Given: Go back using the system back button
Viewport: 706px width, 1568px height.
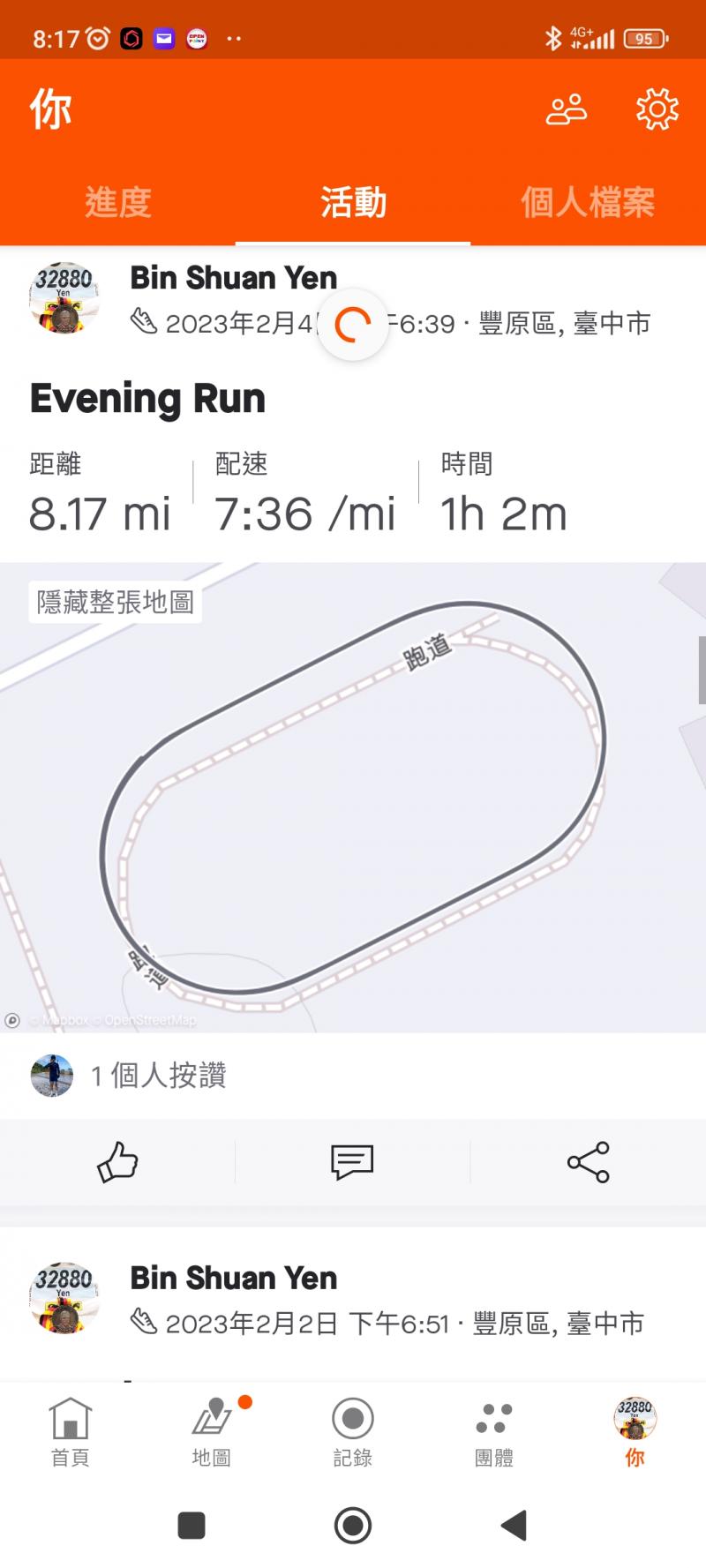Looking at the screenshot, I should tap(514, 1525).
